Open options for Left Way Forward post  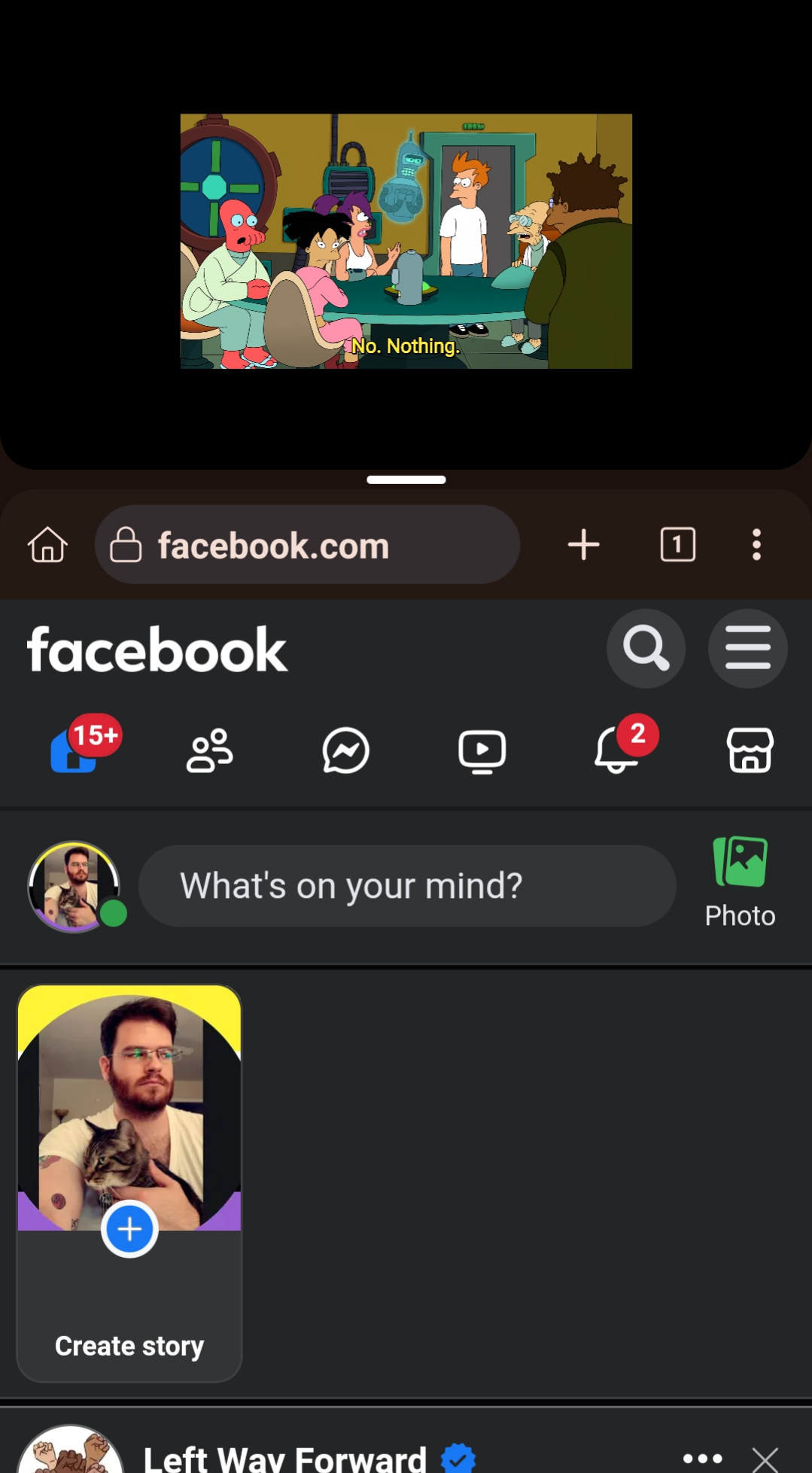click(702, 1459)
